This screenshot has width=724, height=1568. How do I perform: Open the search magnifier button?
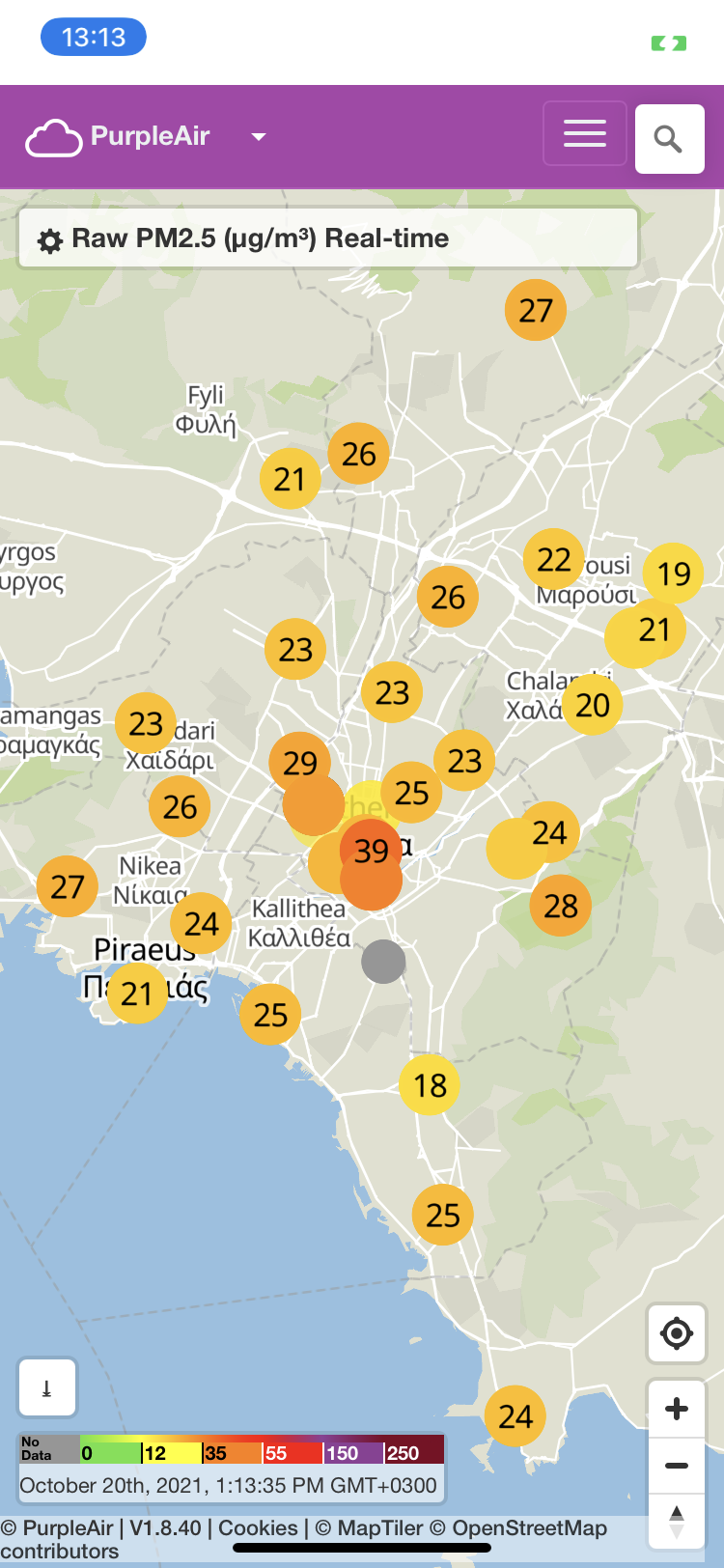[669, 139]
